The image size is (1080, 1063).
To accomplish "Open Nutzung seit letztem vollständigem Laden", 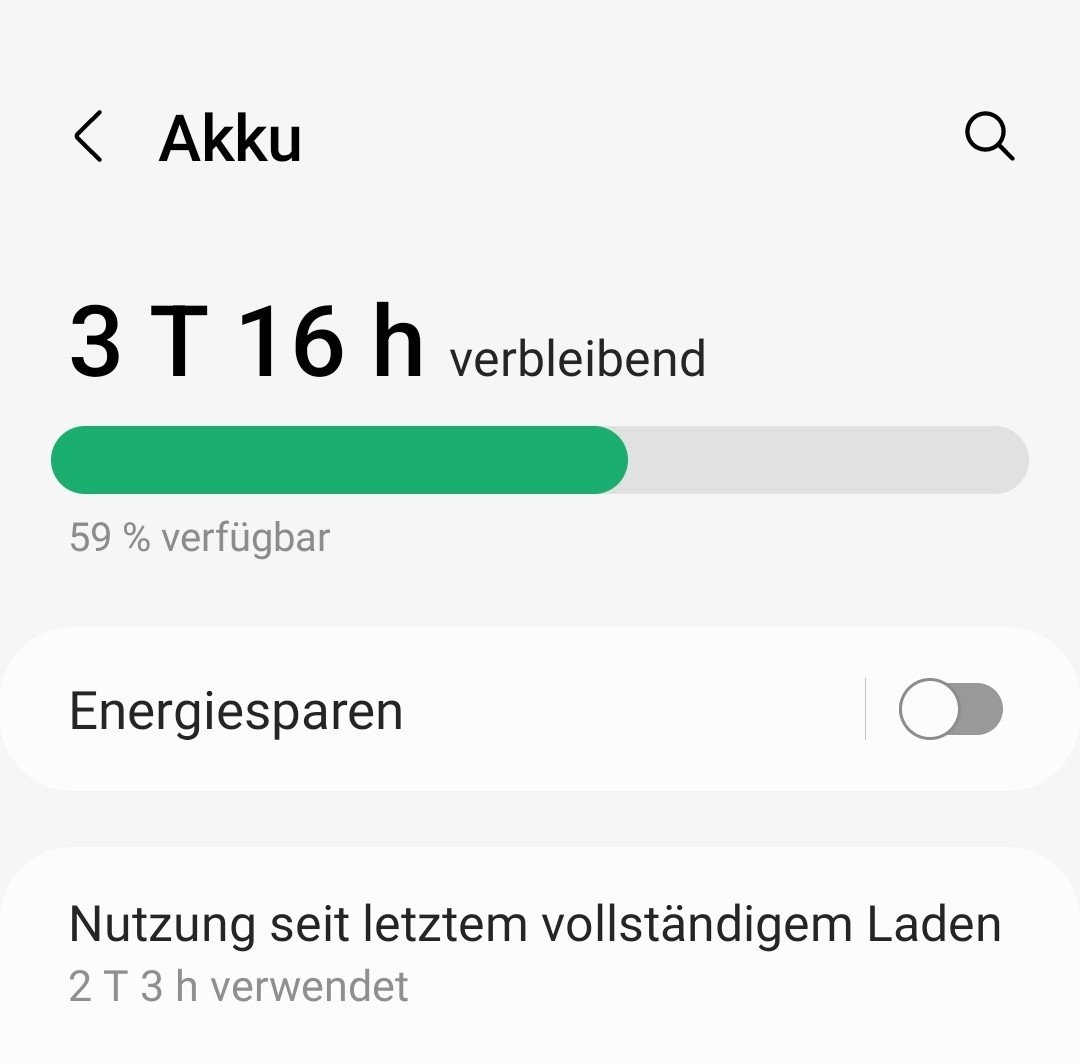I will tap(535, 952).
